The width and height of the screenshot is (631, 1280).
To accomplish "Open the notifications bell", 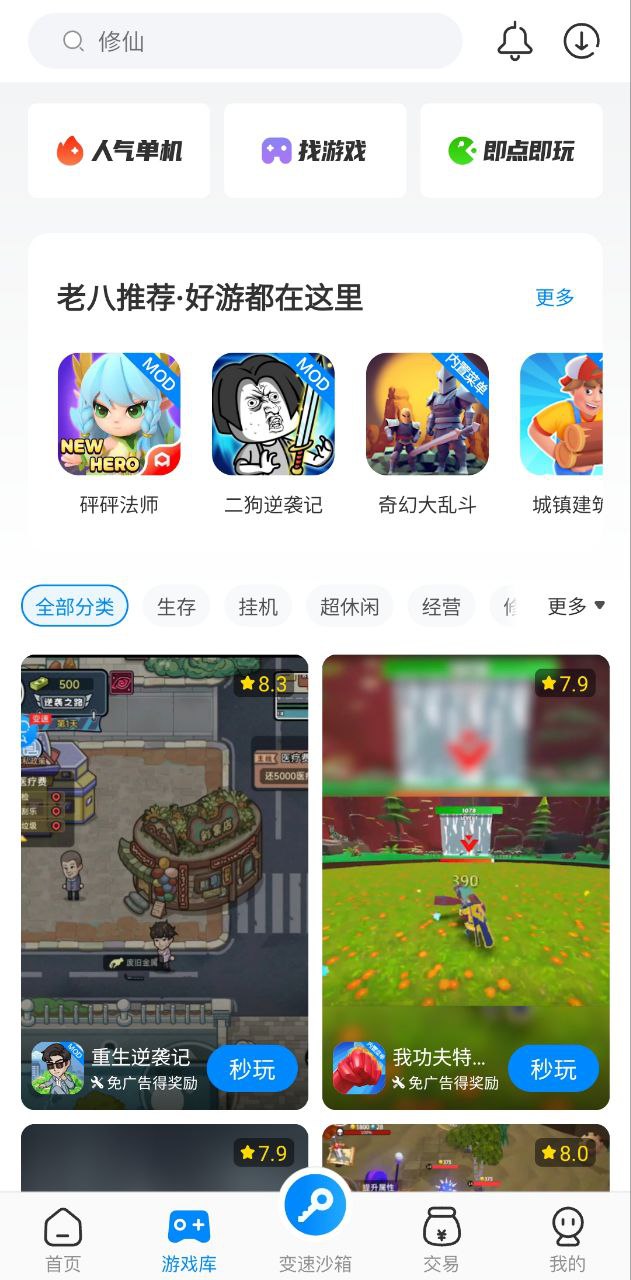I will [515, 41].
